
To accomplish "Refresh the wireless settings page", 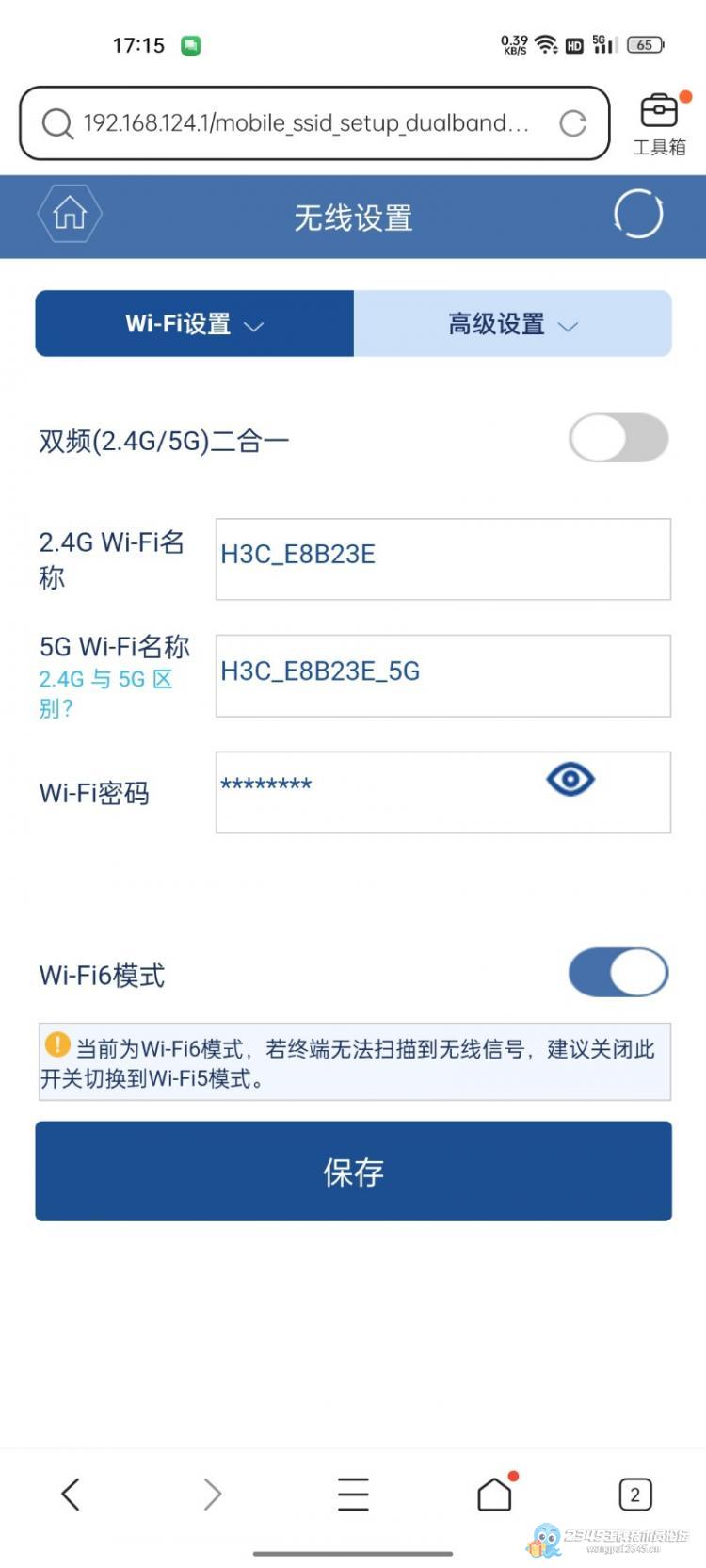I will coord(638,215).
